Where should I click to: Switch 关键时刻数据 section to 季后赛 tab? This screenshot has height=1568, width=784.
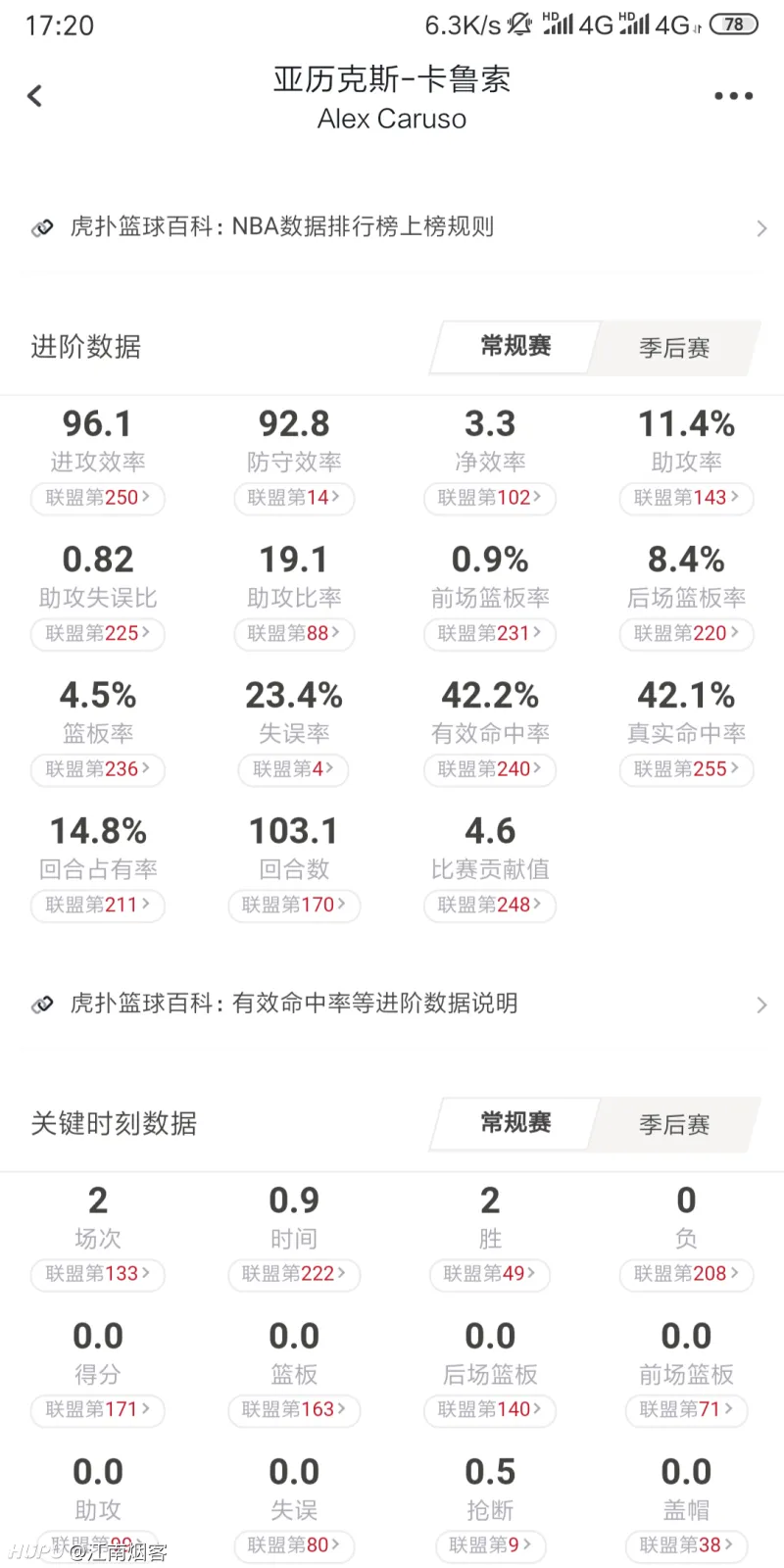[674, 1125]
